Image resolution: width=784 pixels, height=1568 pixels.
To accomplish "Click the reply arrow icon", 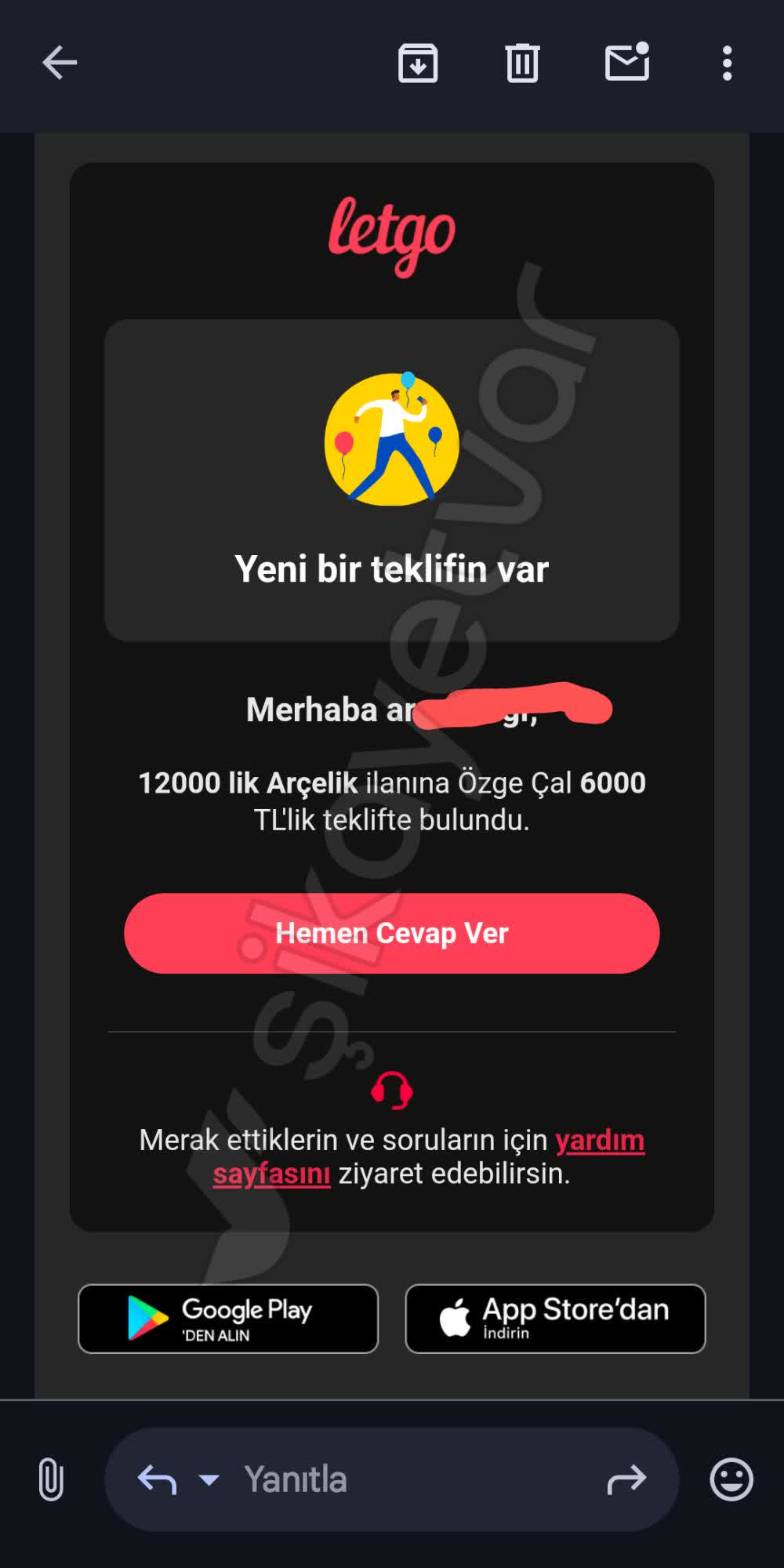I will coord(158,1480).
